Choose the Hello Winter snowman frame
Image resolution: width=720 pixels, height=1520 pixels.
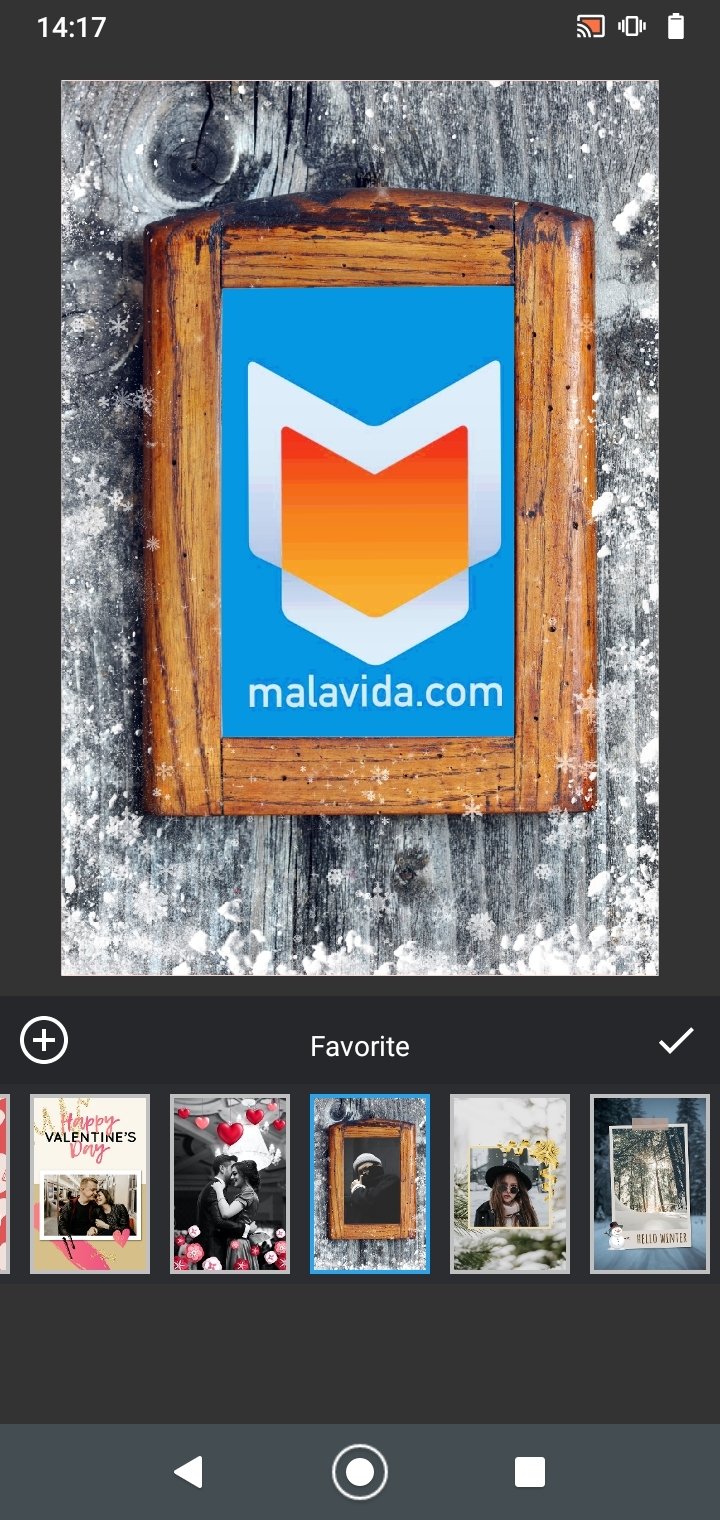(x=650, y=1183)
